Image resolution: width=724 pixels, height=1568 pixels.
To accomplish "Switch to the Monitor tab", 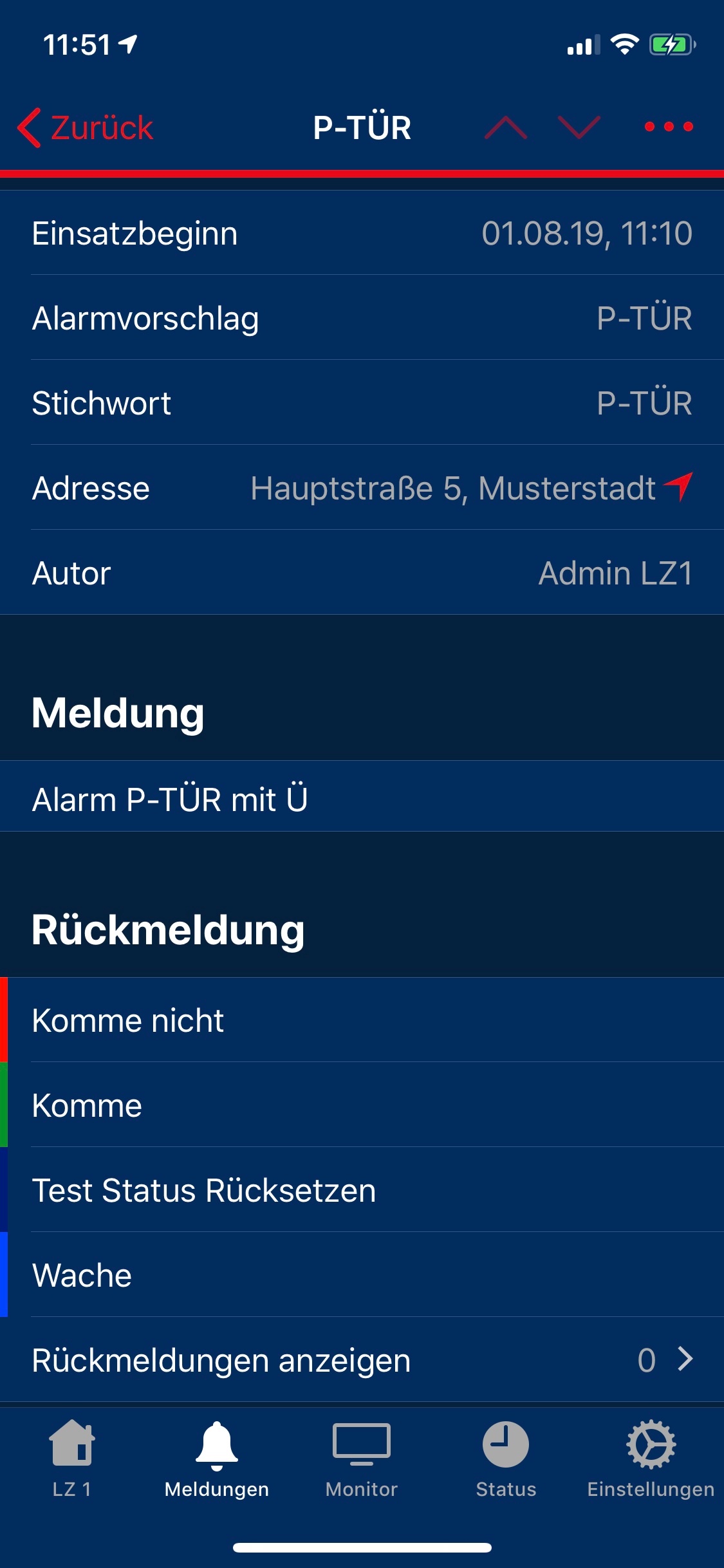I will 362,1459.
